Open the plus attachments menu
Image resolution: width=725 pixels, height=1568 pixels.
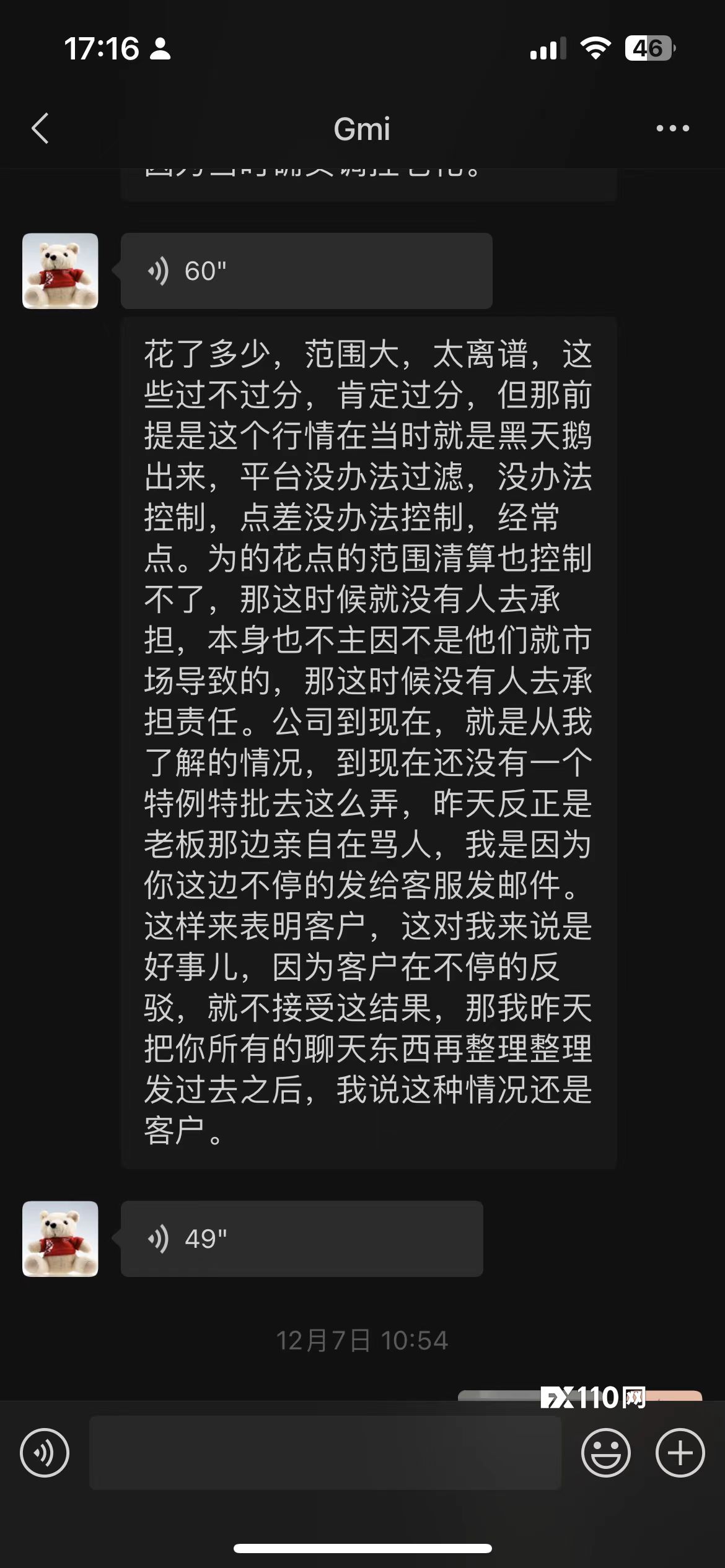pos(680,1453)
